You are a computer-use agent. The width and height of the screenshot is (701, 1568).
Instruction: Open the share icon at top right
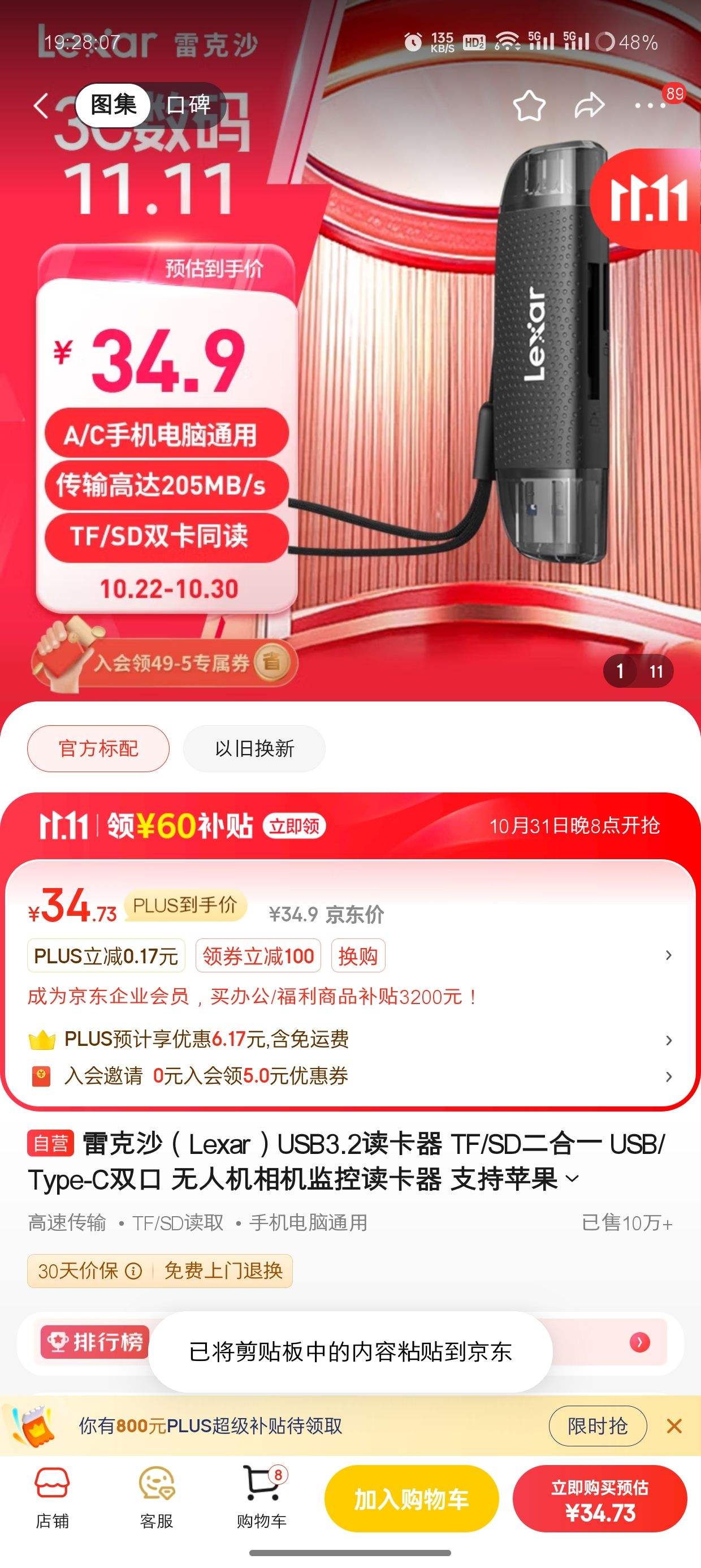tap(589, 105)
